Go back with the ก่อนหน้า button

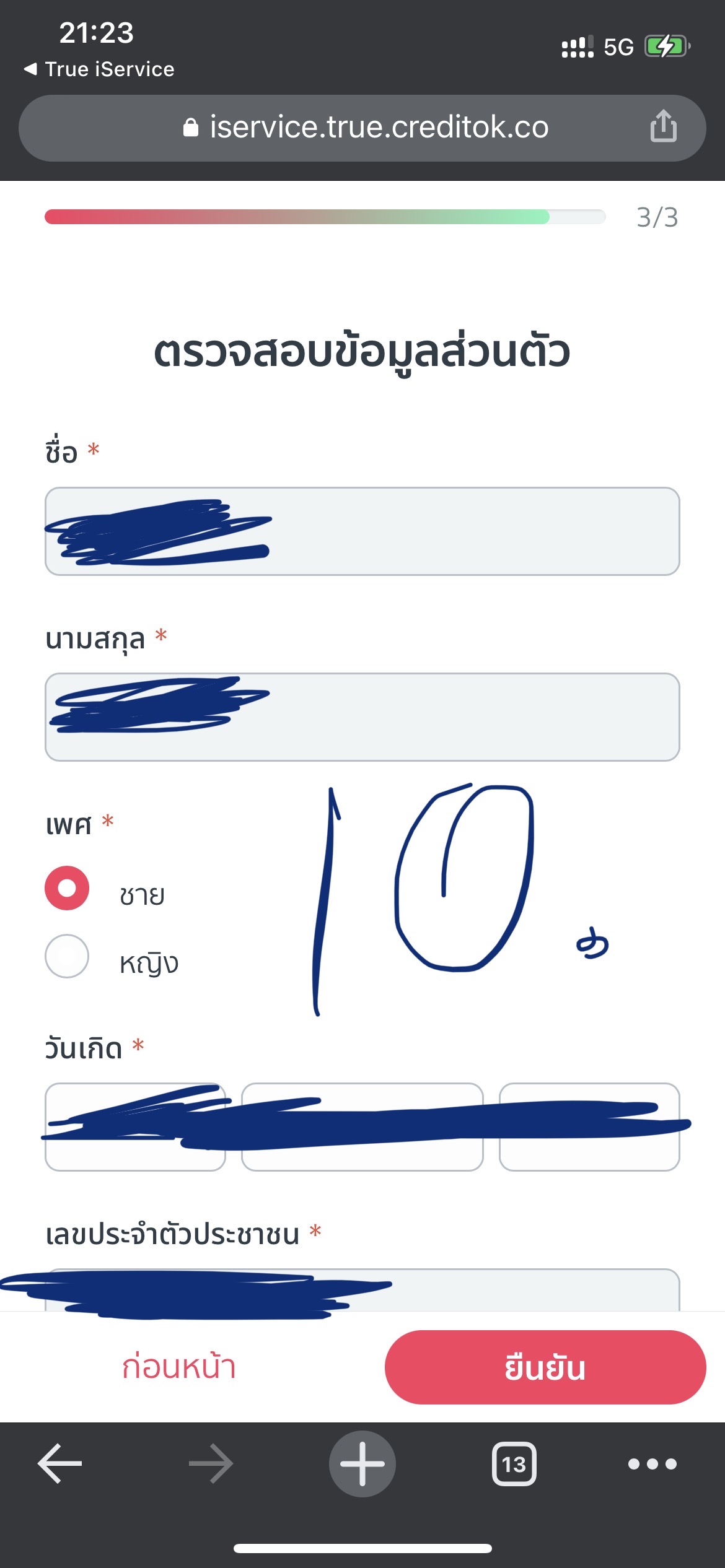179,1367
